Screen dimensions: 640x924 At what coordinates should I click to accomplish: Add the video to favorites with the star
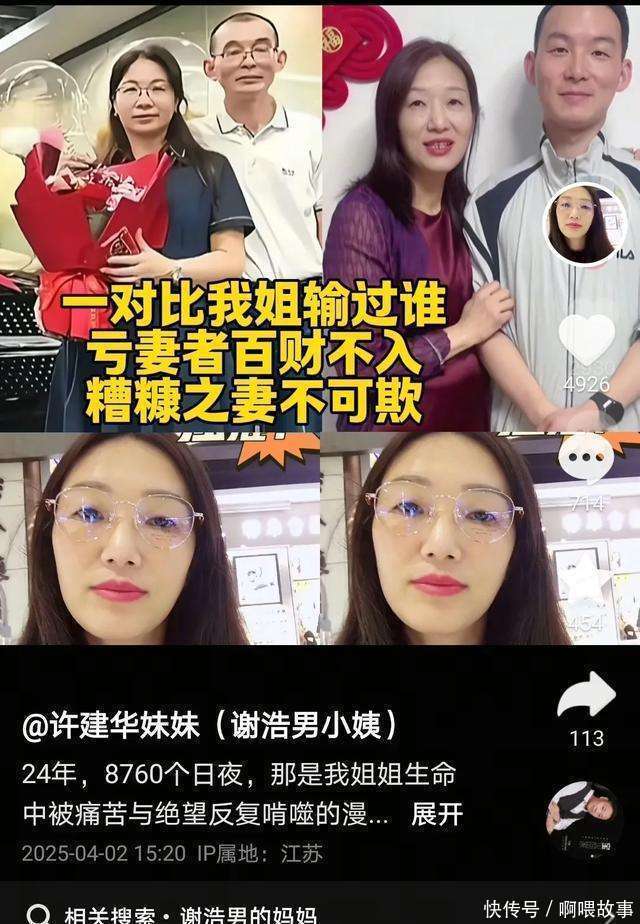point(586,580)
